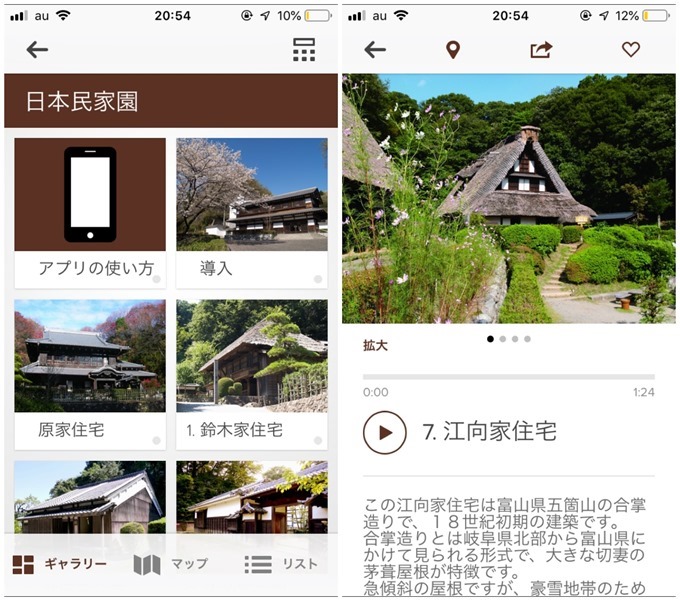This screenshot has width=680, height=601.
Task: Open the 原家住宅 card
Action: [x=89, y=372]
